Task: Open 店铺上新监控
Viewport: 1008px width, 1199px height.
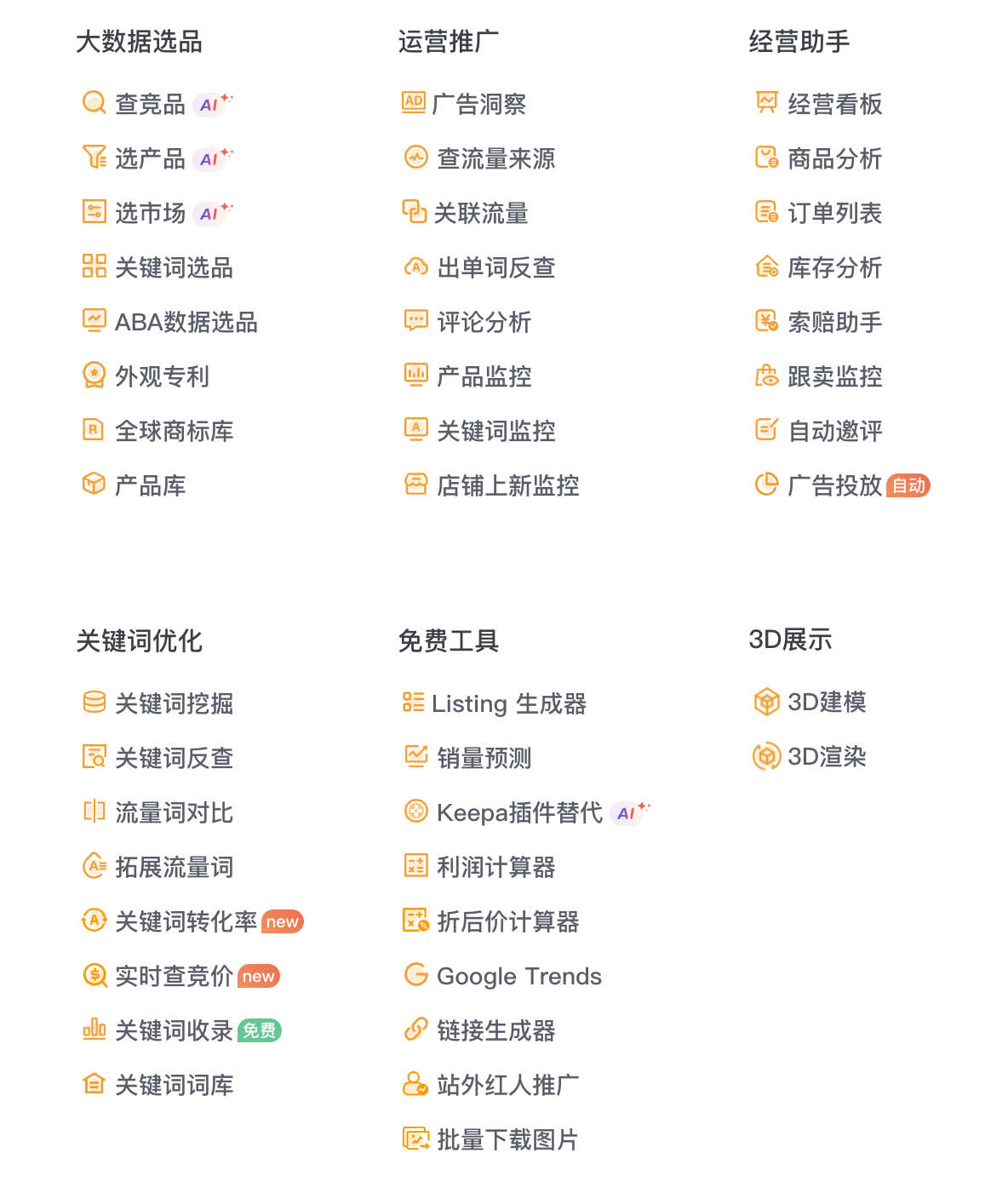Action: 507,485
